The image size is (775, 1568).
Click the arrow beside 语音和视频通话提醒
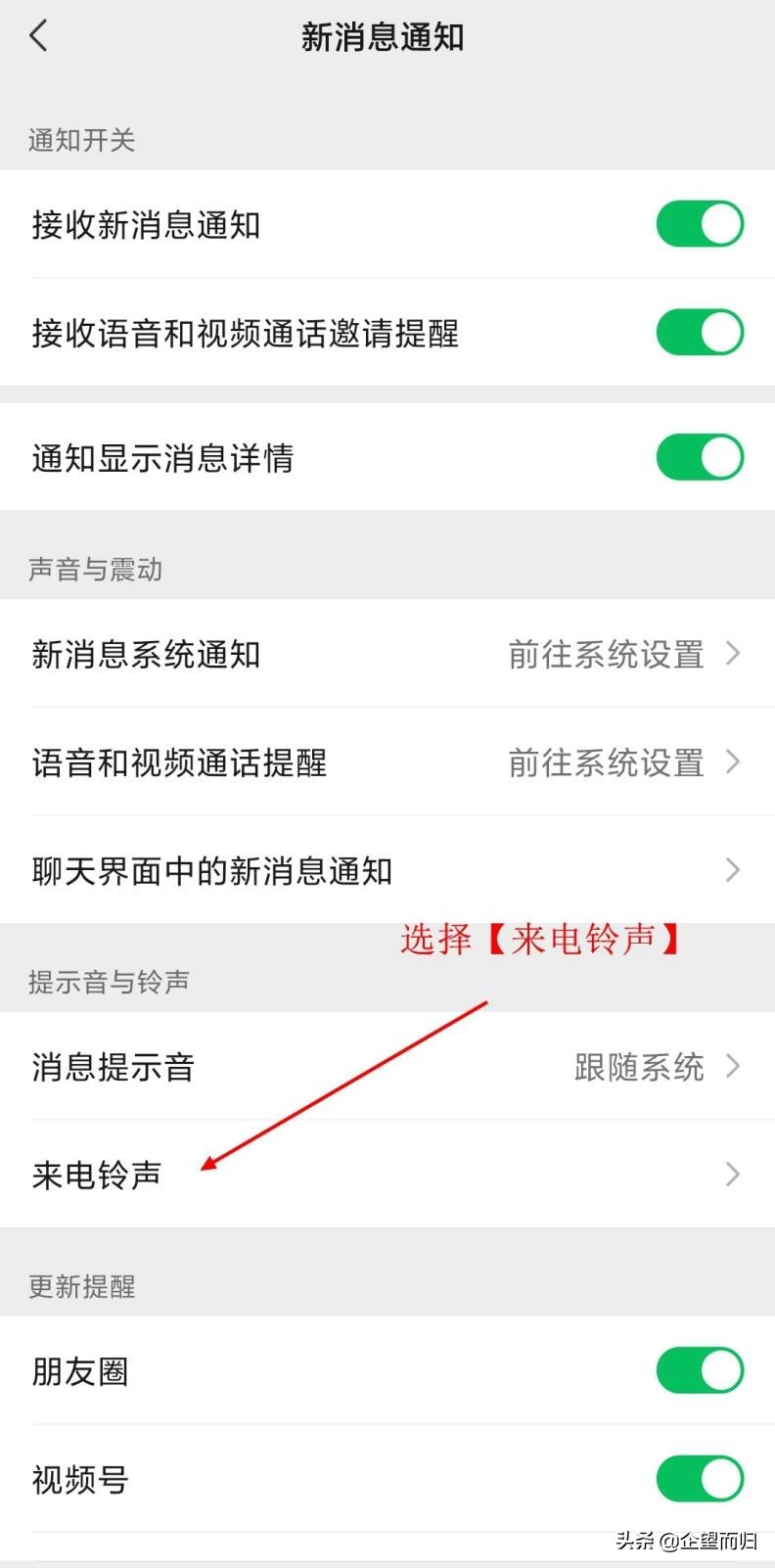coord(732,761)
